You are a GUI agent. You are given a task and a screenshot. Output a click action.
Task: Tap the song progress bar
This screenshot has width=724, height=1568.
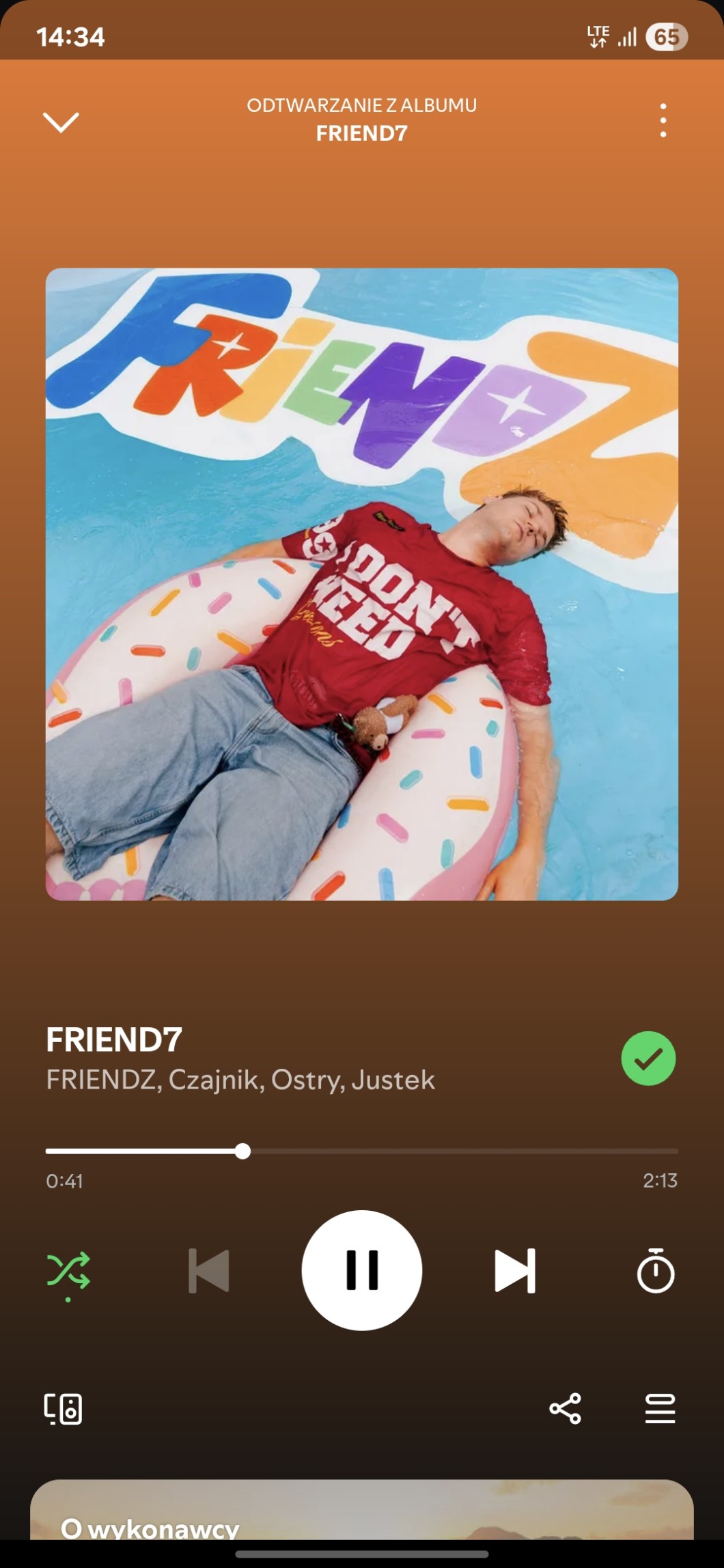point(361,1151)
